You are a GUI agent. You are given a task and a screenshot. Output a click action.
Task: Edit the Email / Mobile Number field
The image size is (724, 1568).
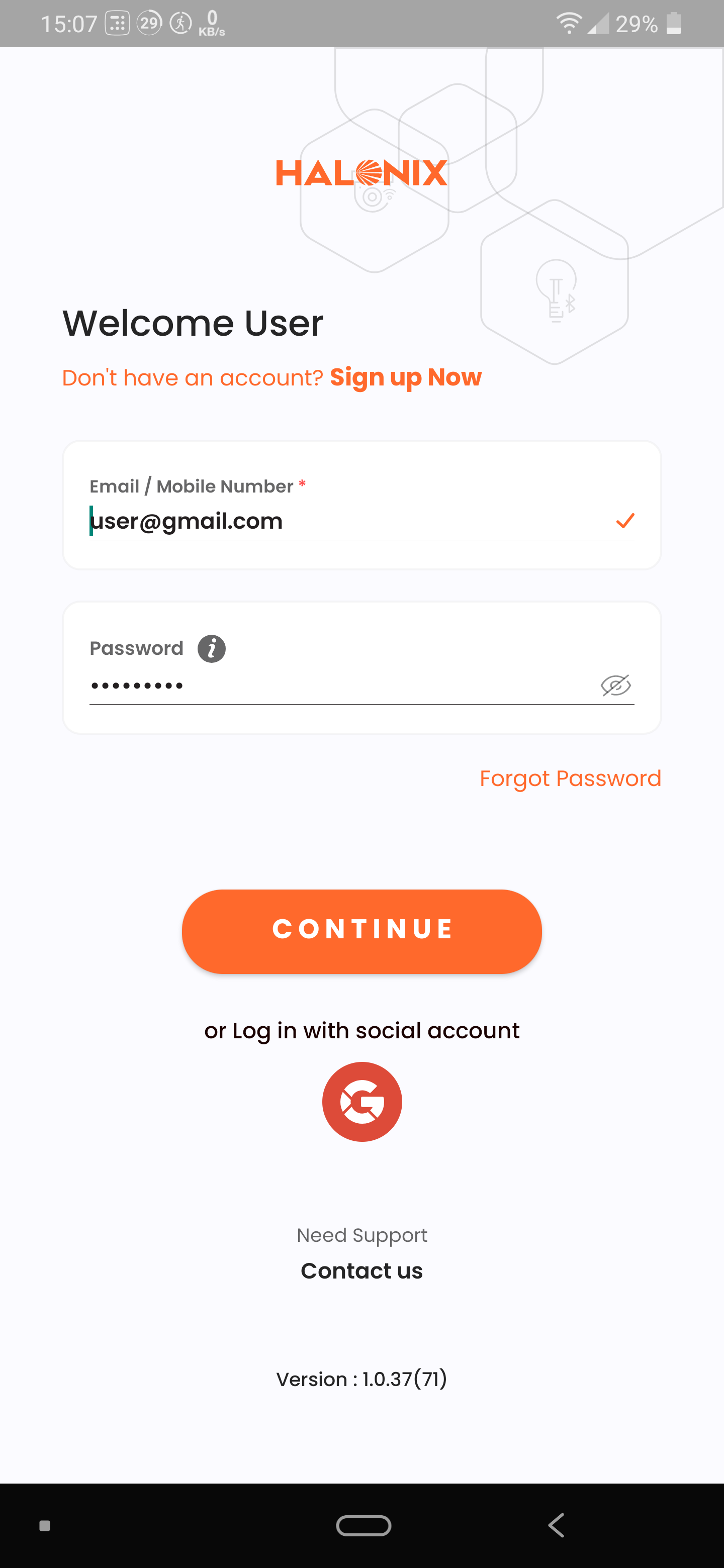tap(347, 522)
